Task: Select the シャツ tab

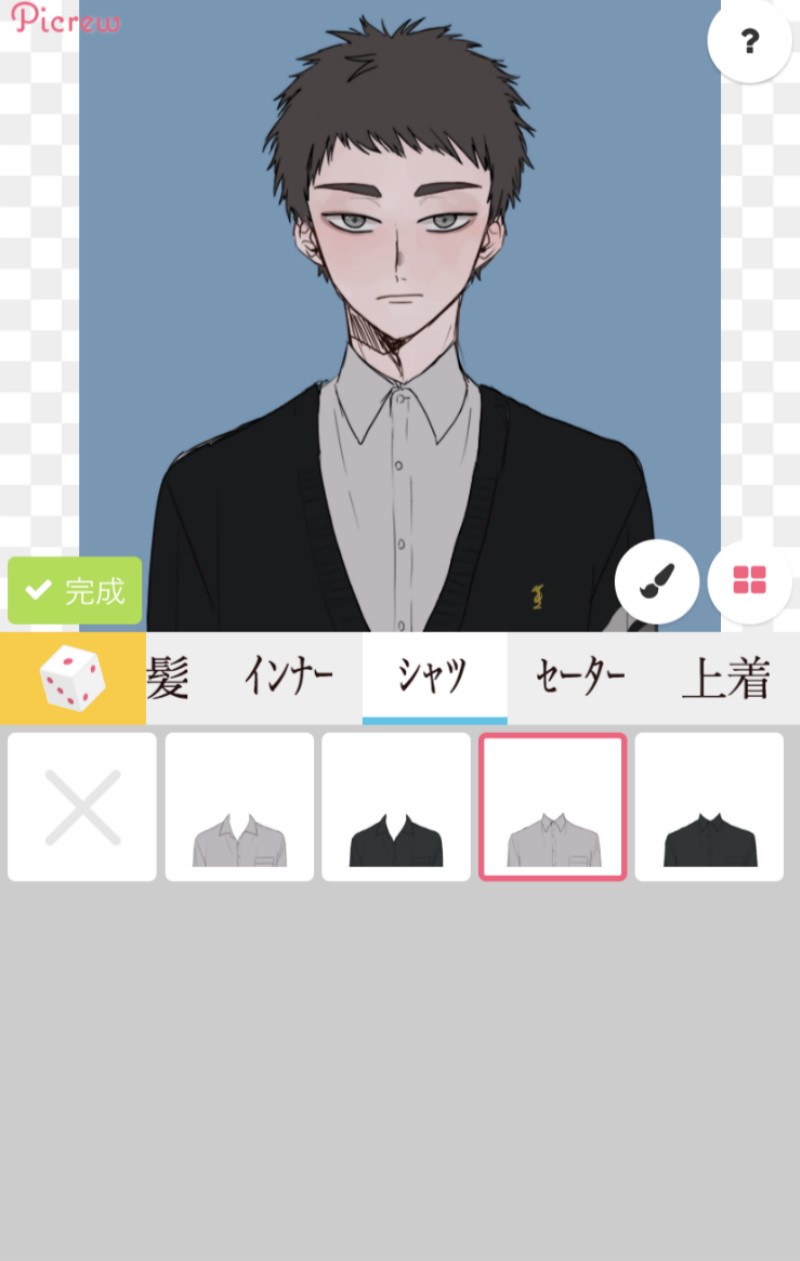Action: click(x=434, y=679)
